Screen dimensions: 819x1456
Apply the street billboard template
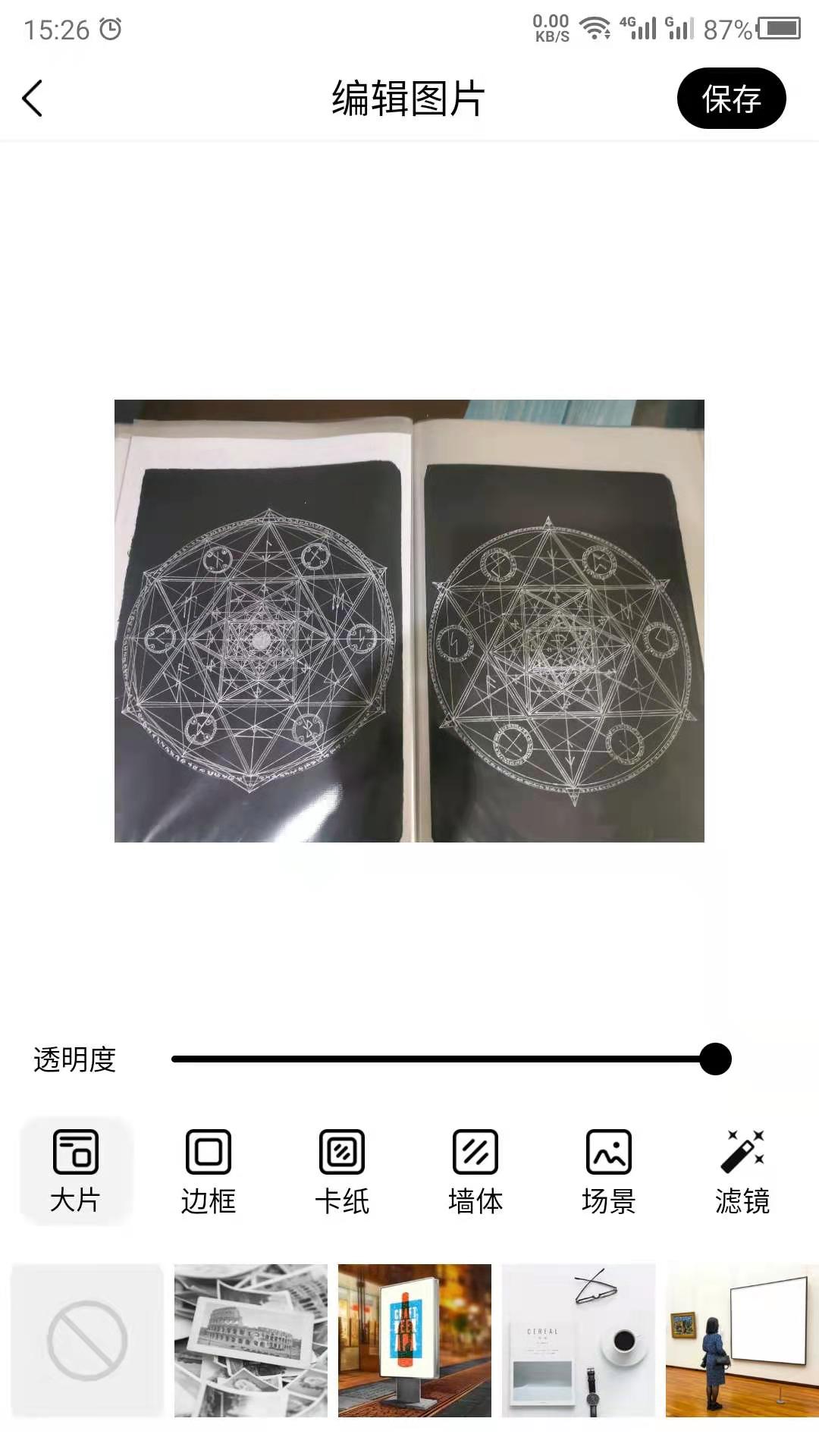415,1340
